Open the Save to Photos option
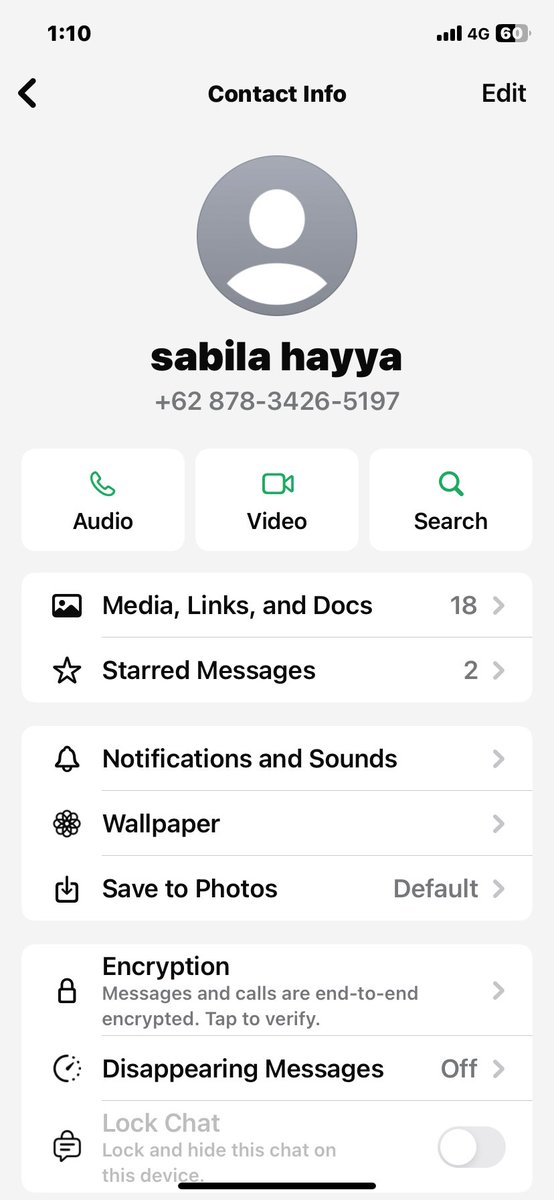554x1200 pixels. (x=277, y=889)
